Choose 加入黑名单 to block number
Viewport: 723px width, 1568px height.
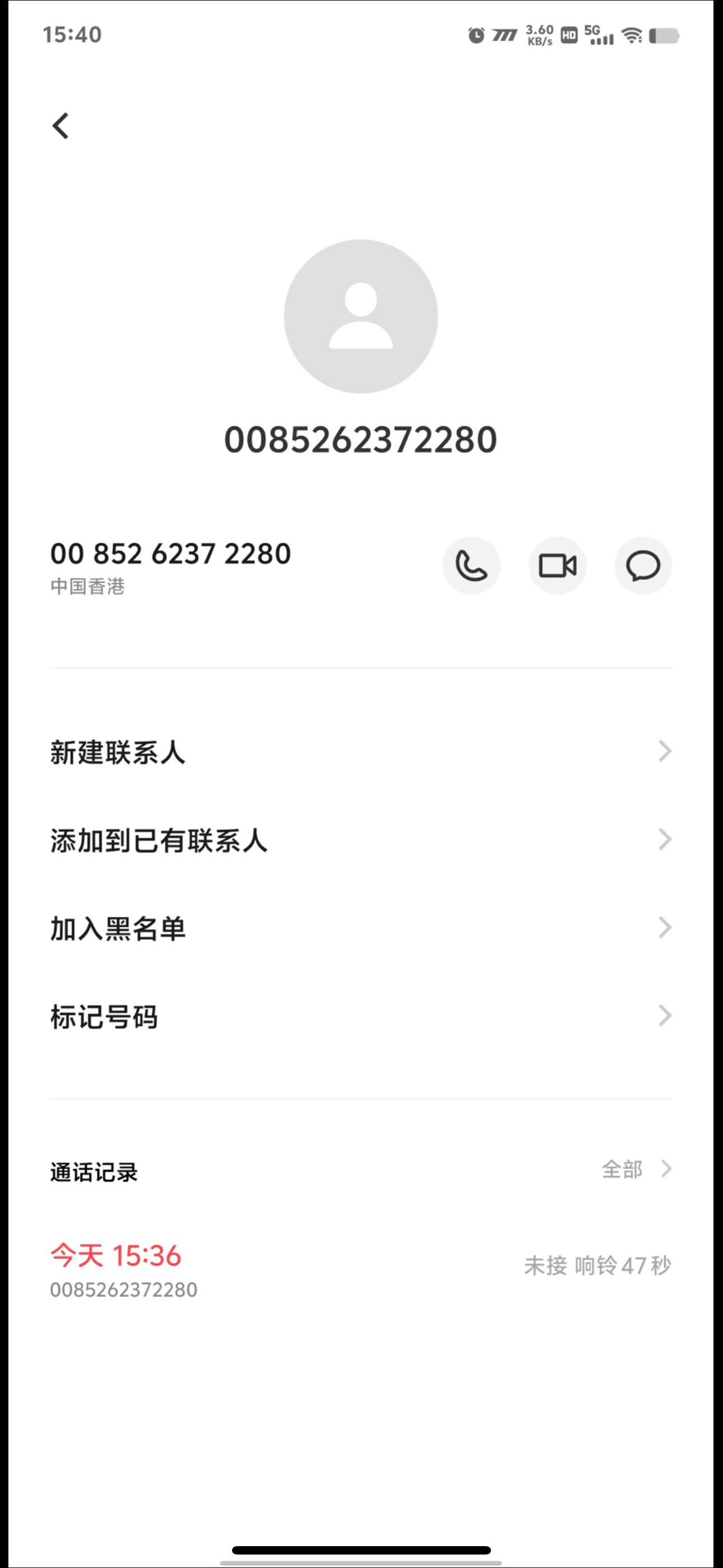pos(361,929)
